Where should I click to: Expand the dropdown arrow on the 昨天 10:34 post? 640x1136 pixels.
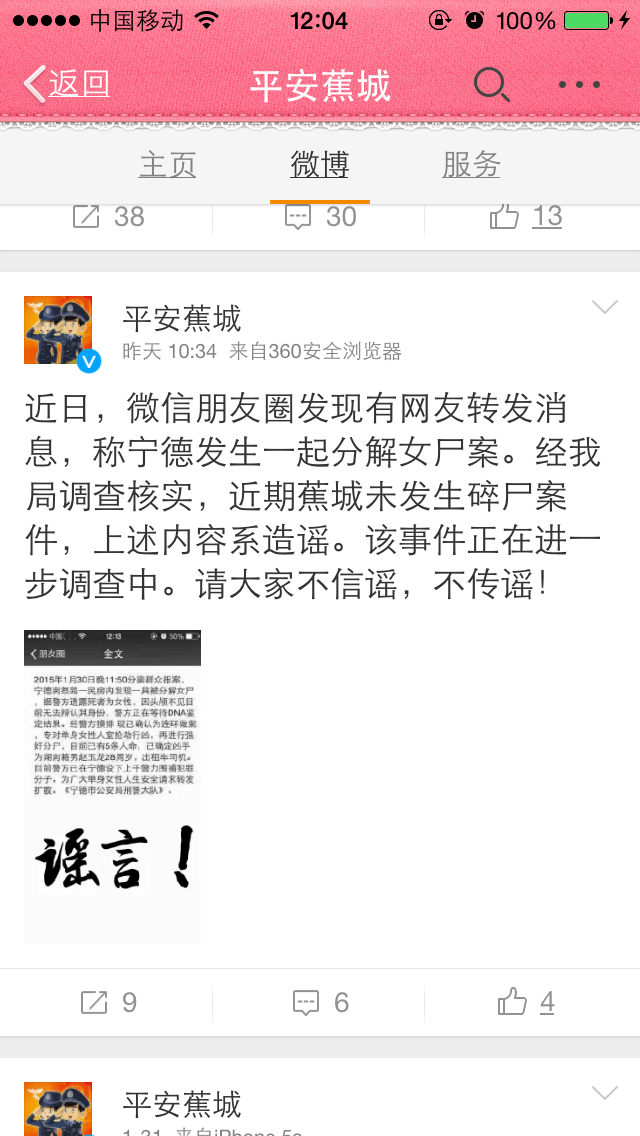coord(605,308)
